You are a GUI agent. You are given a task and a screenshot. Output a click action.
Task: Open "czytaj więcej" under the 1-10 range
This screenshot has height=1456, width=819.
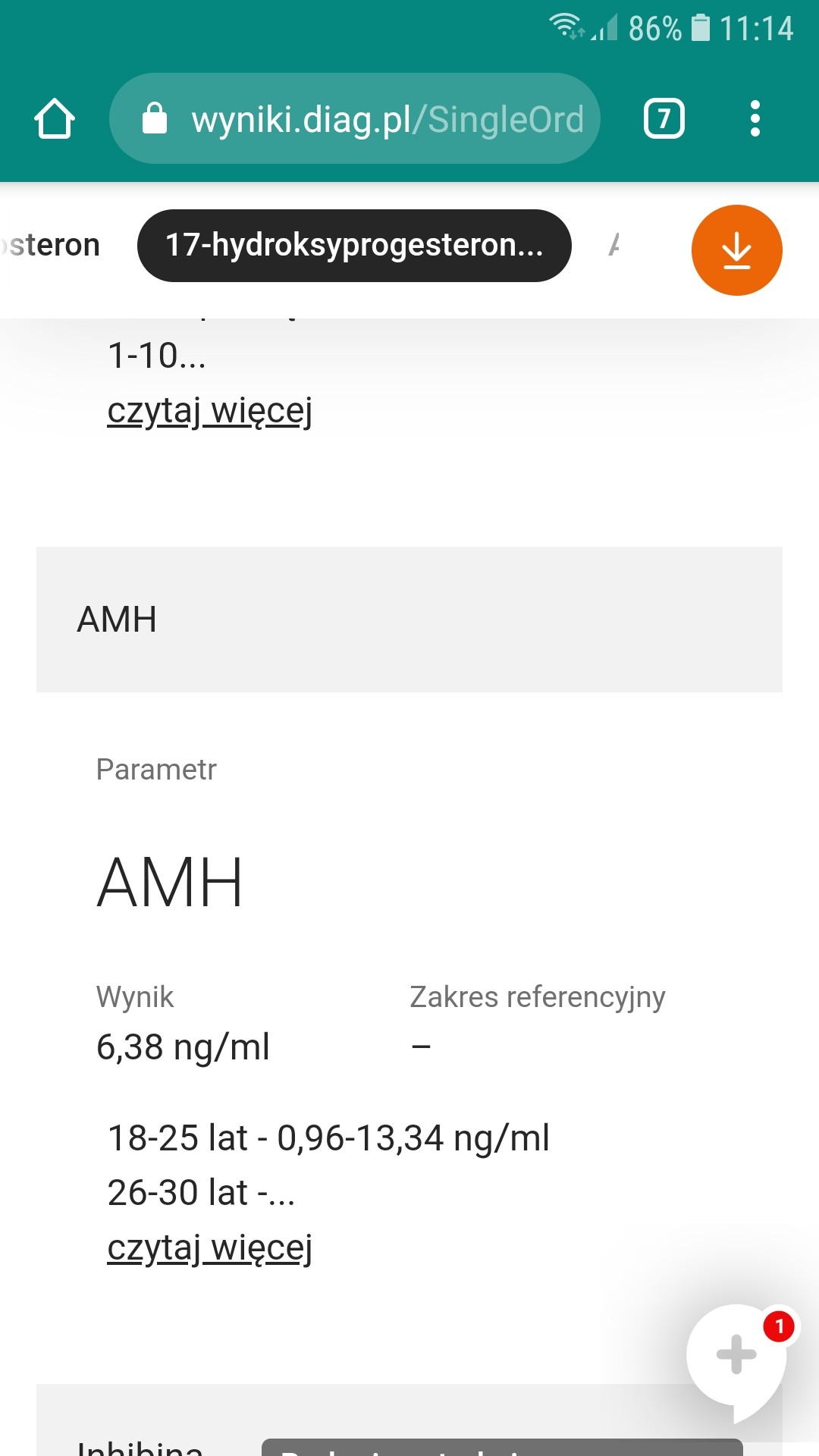pyautogui.click(x=209, y=411)
